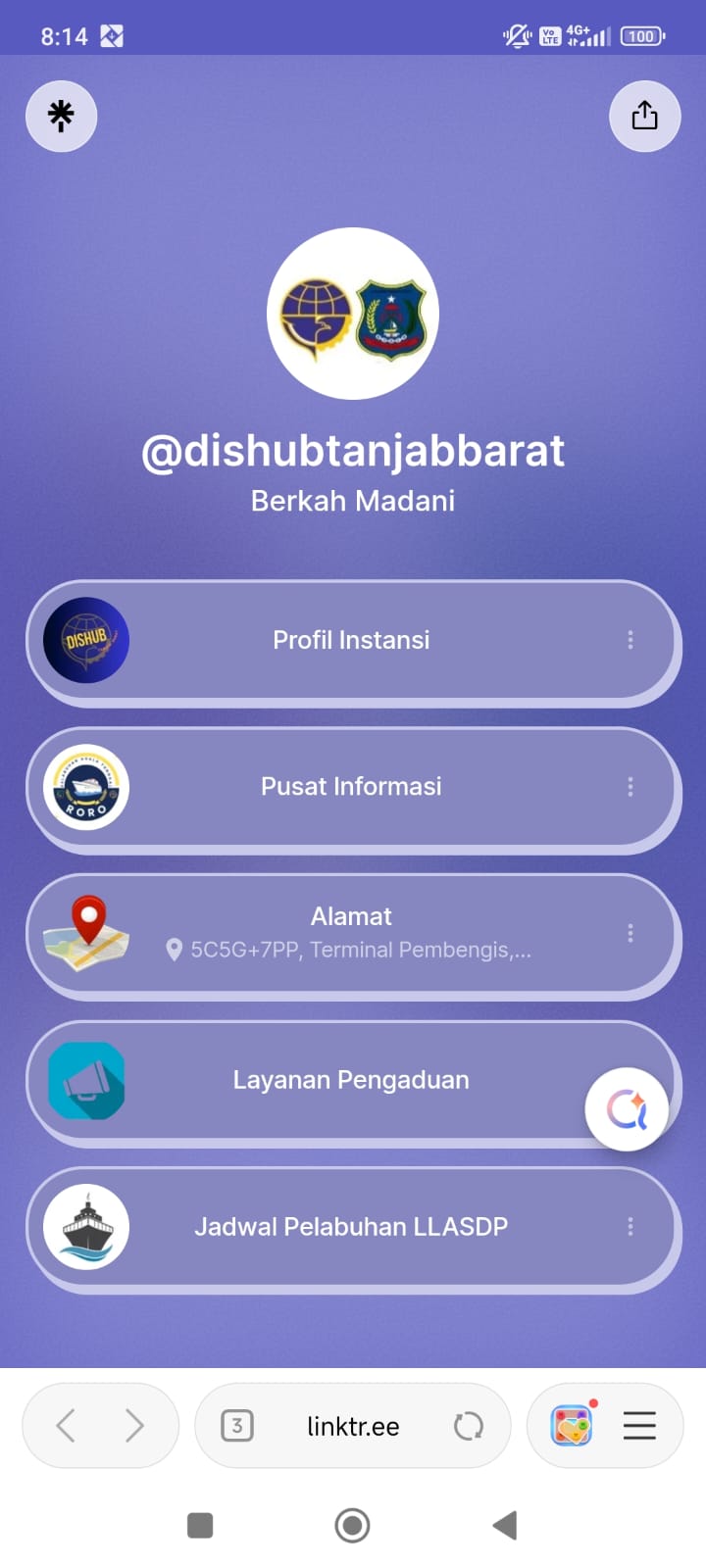The height and width of the screenshot is (1568, 706).
Task: Open the browser hamburger menu
Action: point(639,1426)
